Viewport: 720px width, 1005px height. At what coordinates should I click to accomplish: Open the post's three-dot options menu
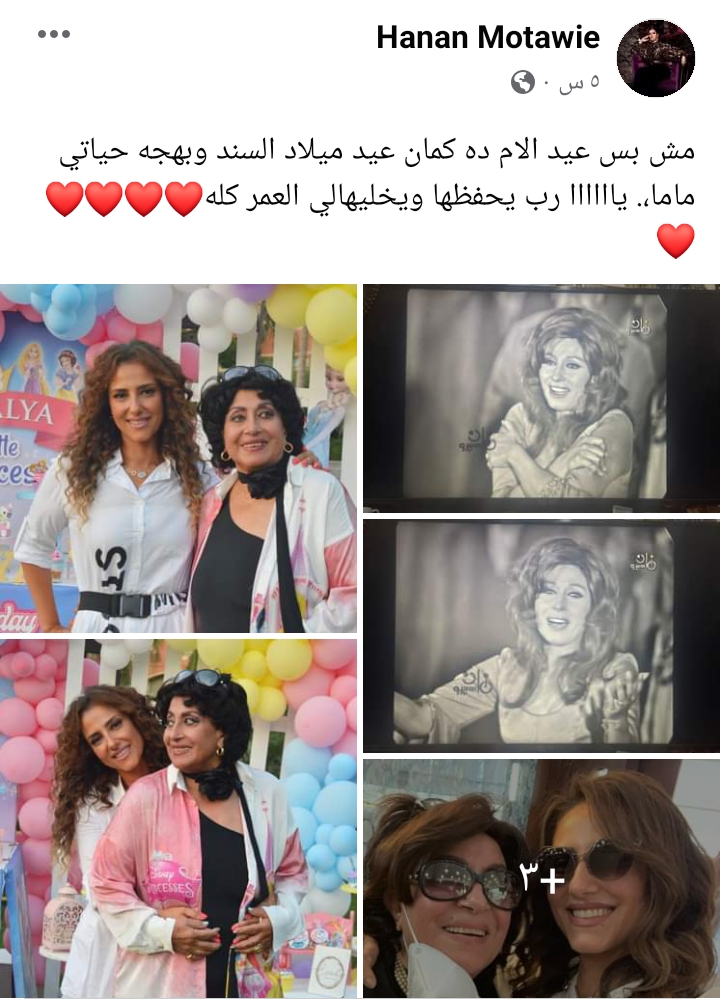click(x=55, y=35)
